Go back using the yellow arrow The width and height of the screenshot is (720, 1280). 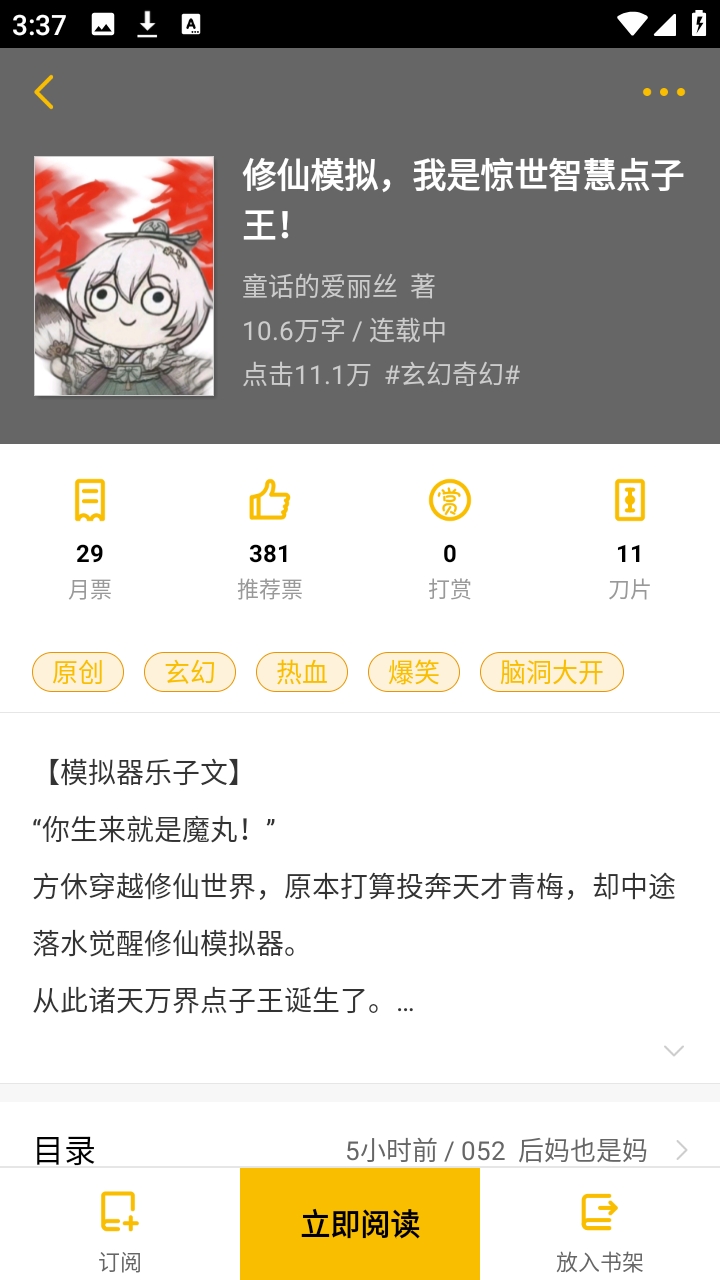pyautogui.click(x=44, y=92)
